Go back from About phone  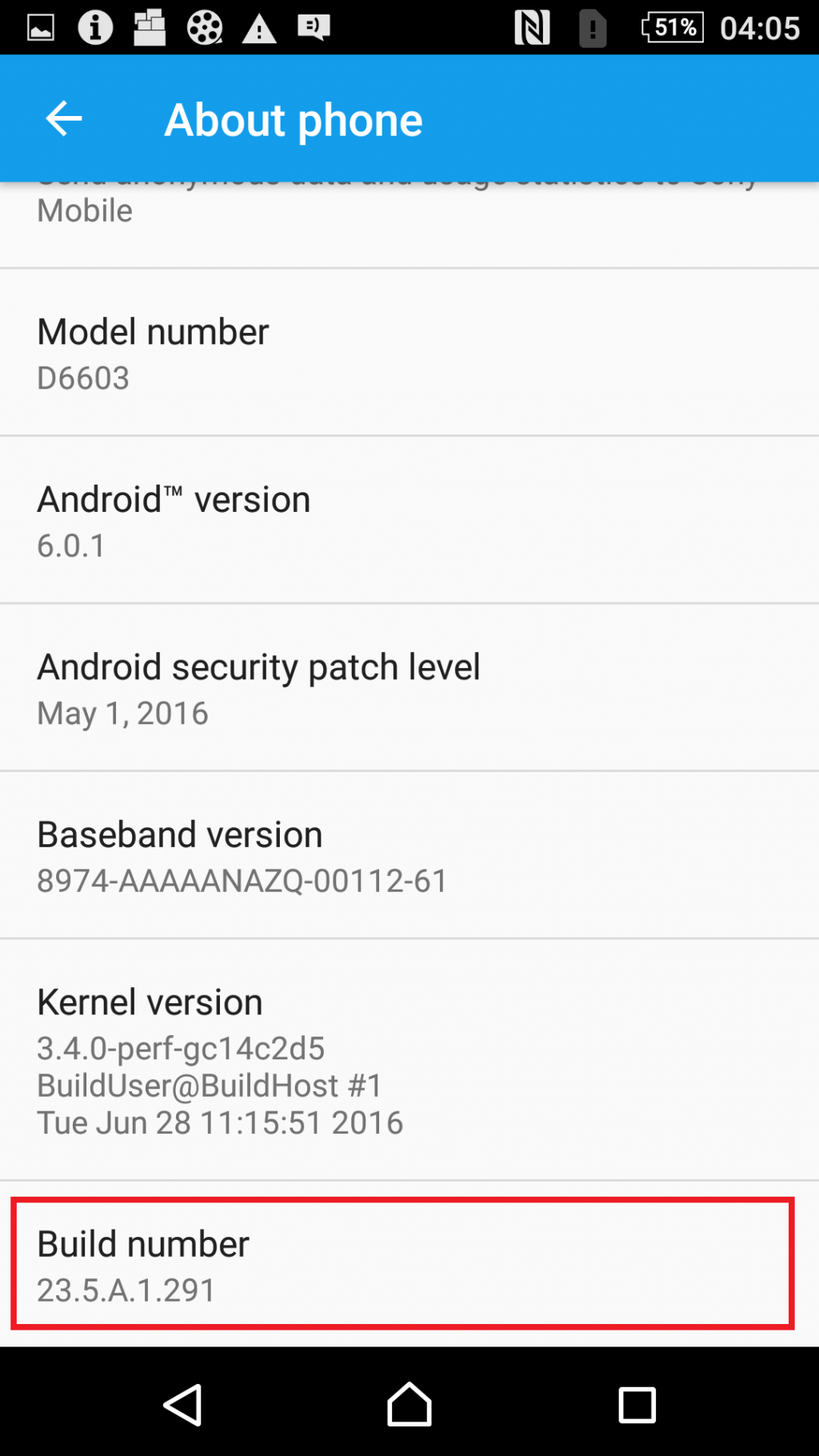(x=64, y=119)
